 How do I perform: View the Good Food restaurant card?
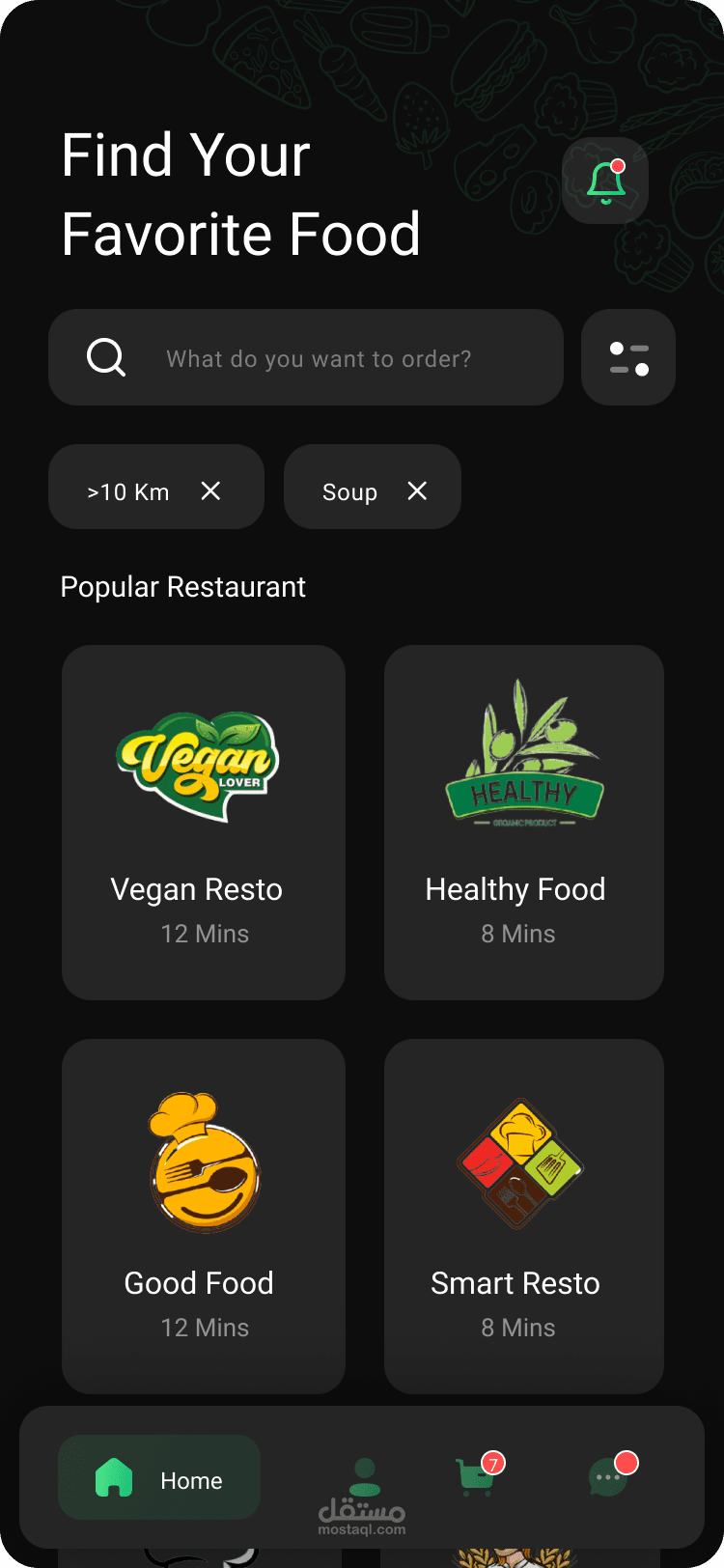pos(204,1216)
